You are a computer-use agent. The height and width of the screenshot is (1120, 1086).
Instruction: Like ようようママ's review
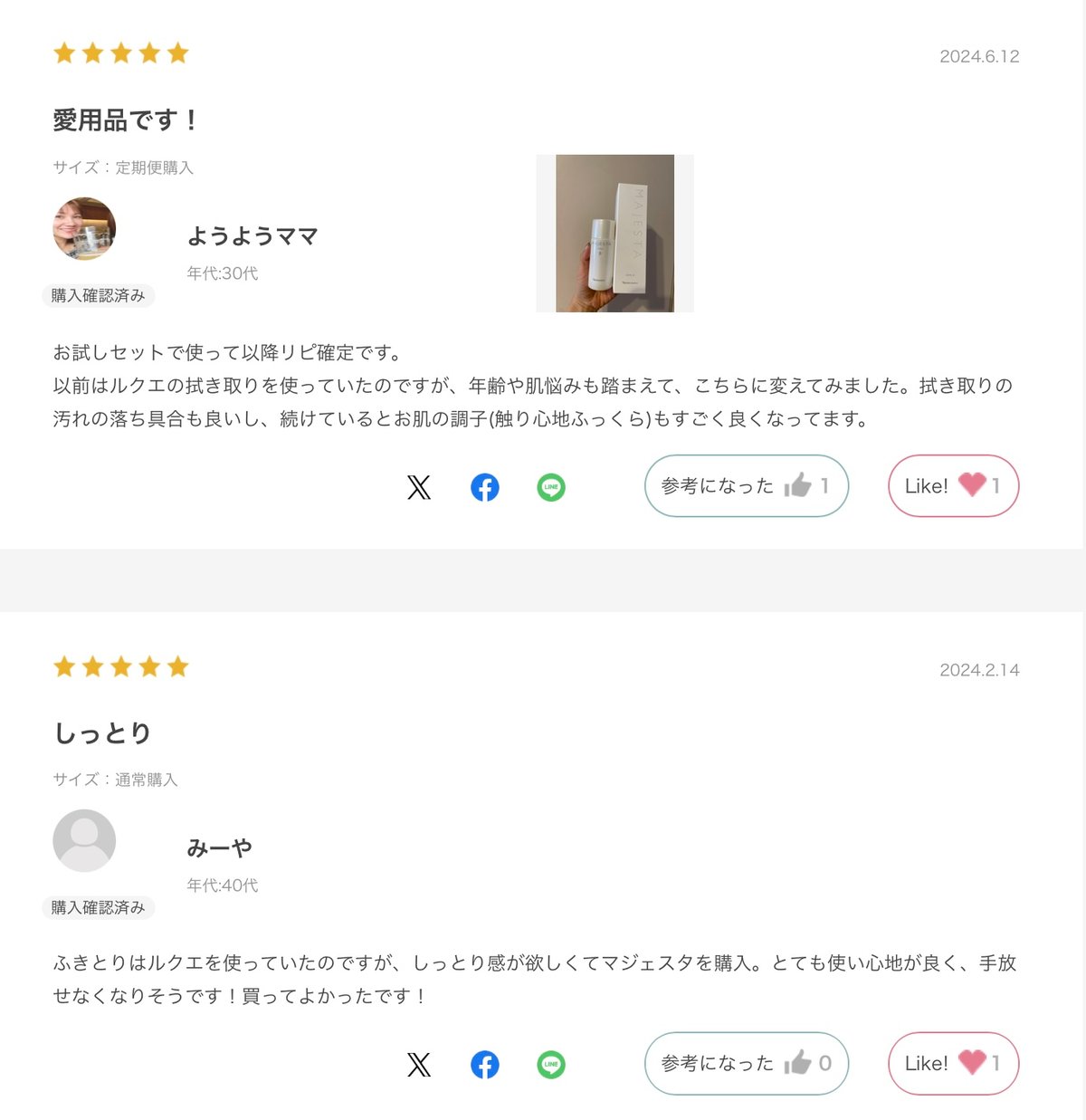pos(953,486)
